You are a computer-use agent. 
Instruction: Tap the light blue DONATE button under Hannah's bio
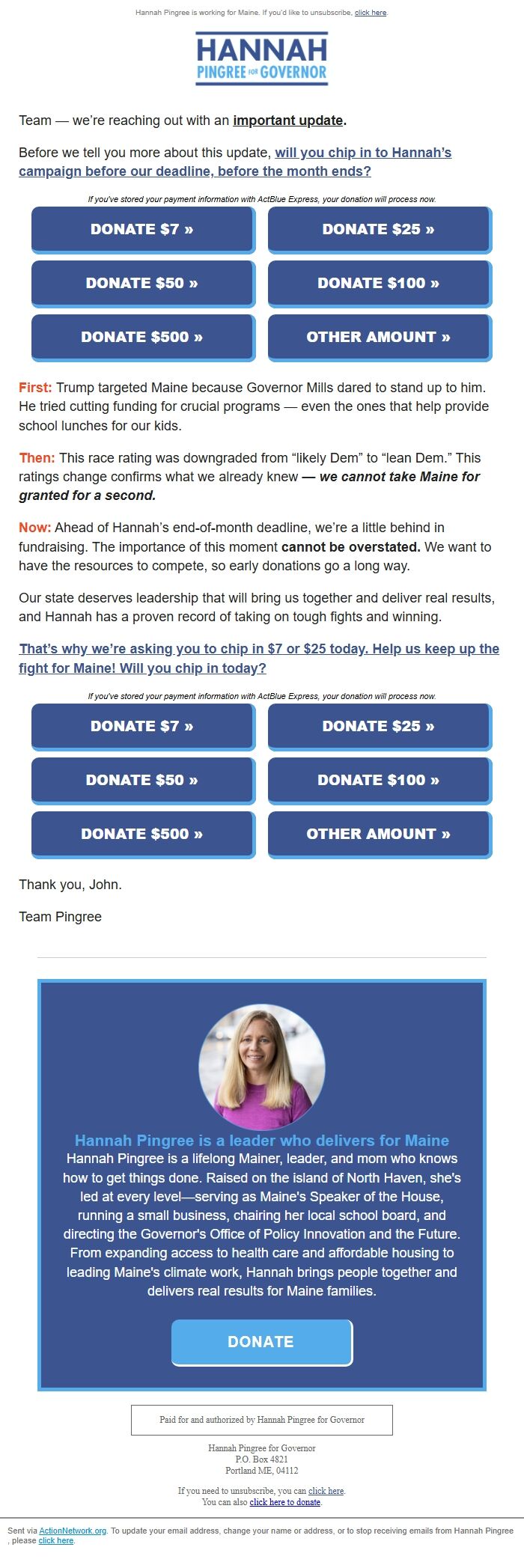261,1342
